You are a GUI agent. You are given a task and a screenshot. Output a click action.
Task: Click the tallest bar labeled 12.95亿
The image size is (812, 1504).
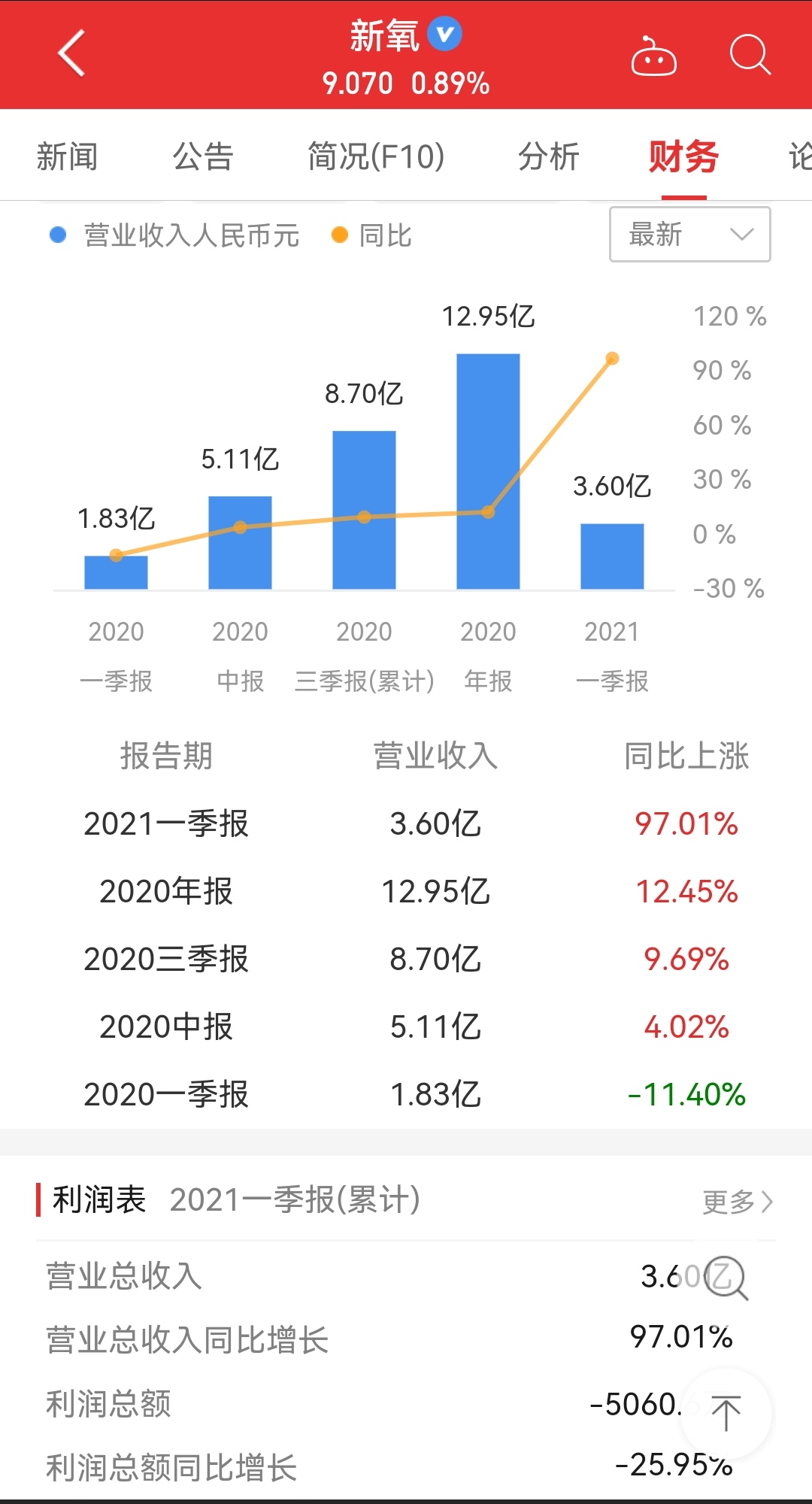487,472
